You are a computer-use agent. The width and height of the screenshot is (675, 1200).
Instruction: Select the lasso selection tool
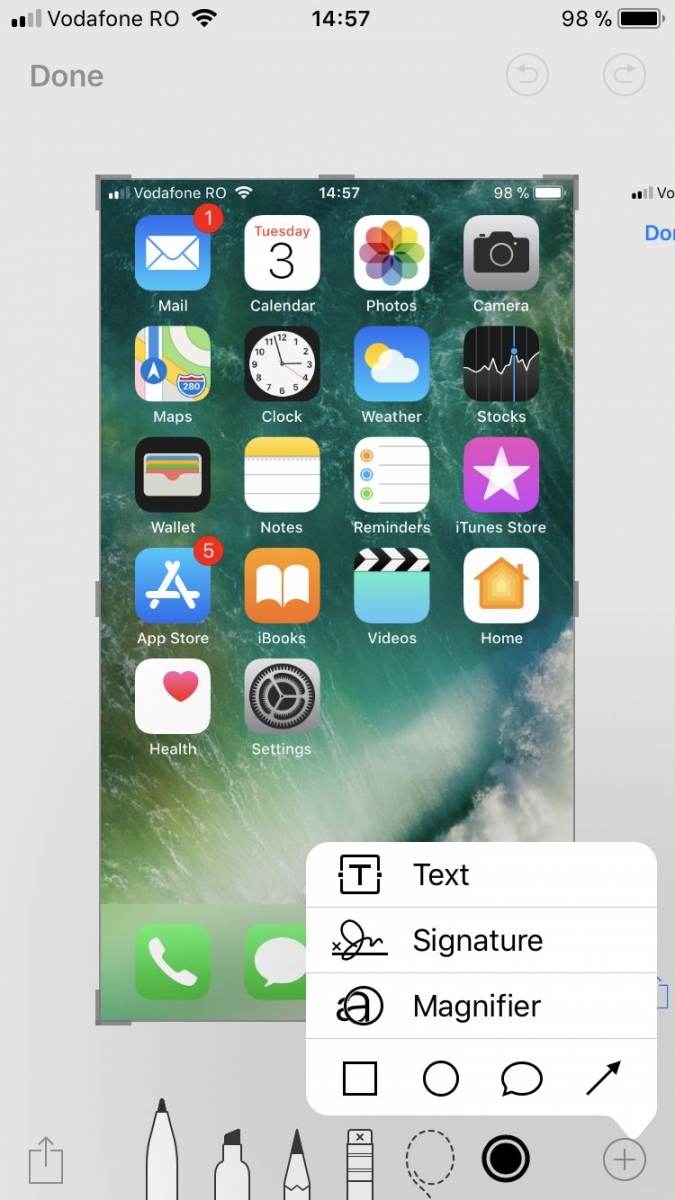click(430, 1163)
